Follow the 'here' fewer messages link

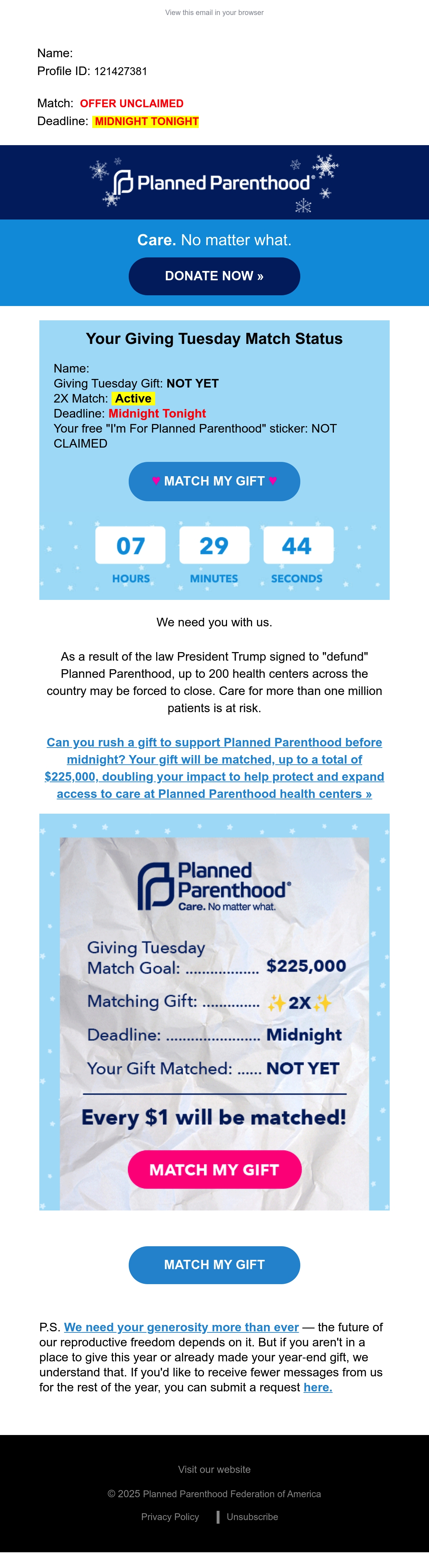point(318,1387)
